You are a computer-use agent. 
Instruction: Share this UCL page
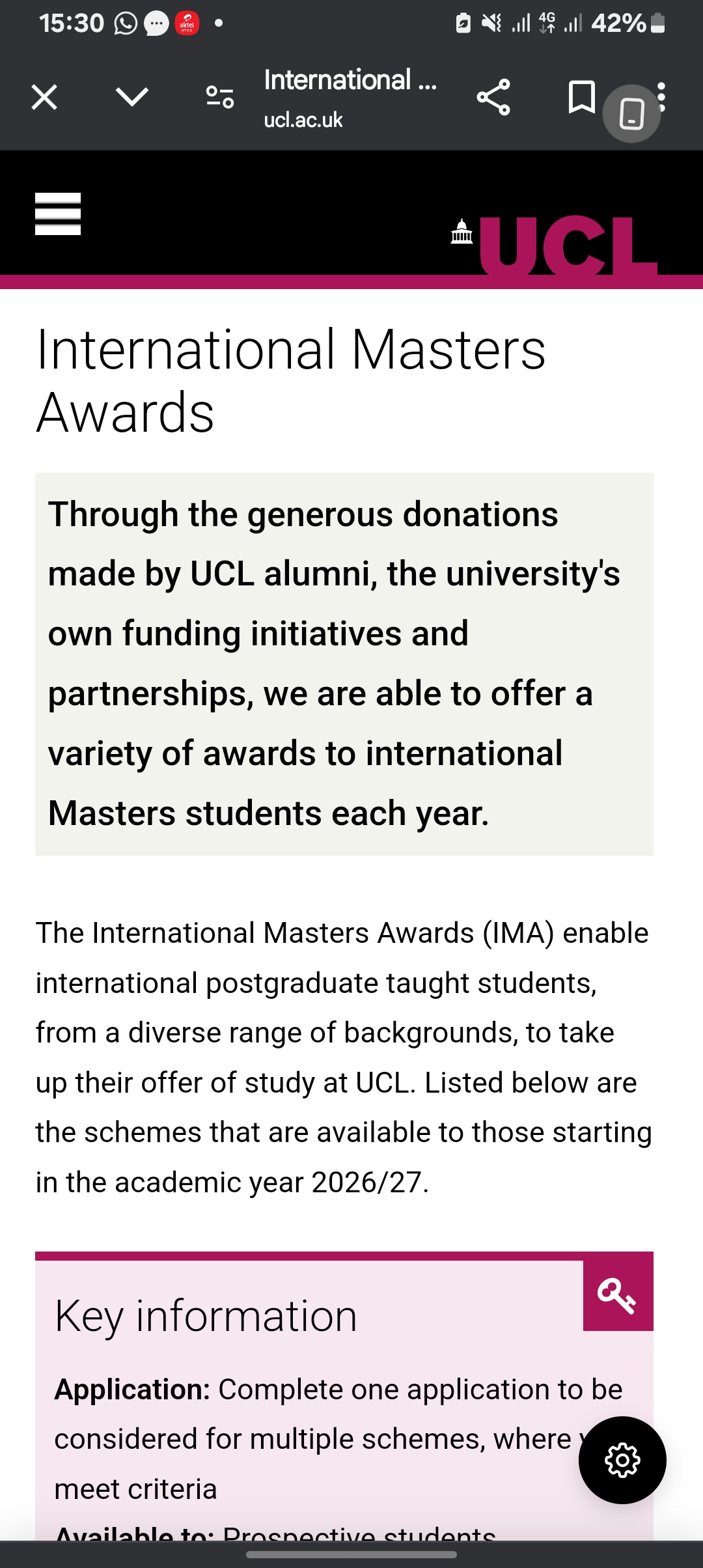tap(493, 98)
